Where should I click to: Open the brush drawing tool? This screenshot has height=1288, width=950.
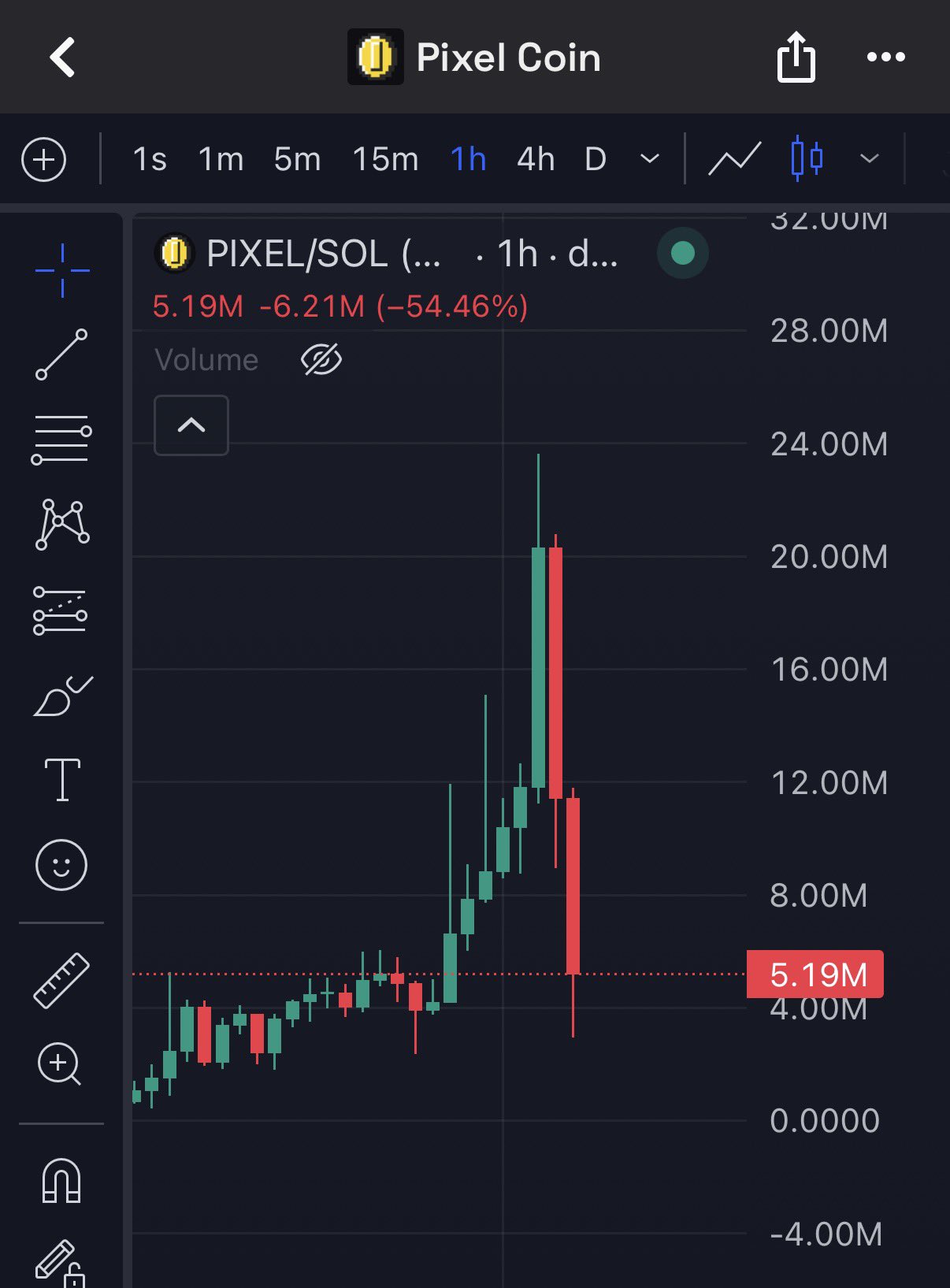61,696
